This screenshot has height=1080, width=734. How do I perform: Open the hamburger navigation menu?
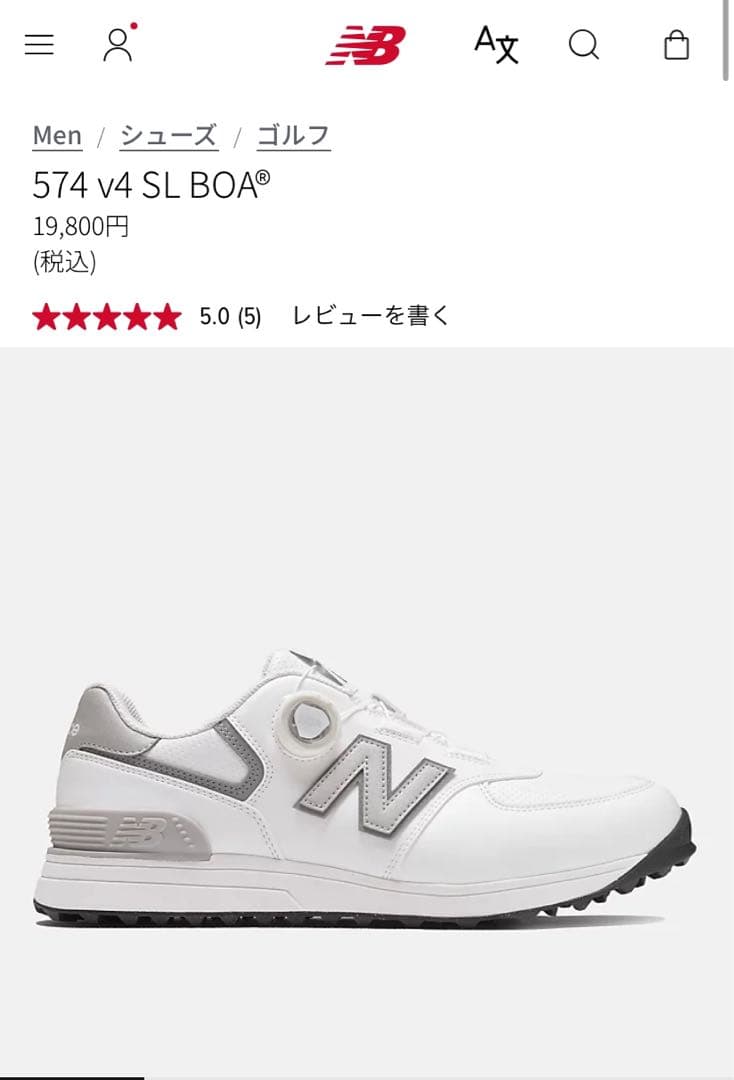coord(38,44)
